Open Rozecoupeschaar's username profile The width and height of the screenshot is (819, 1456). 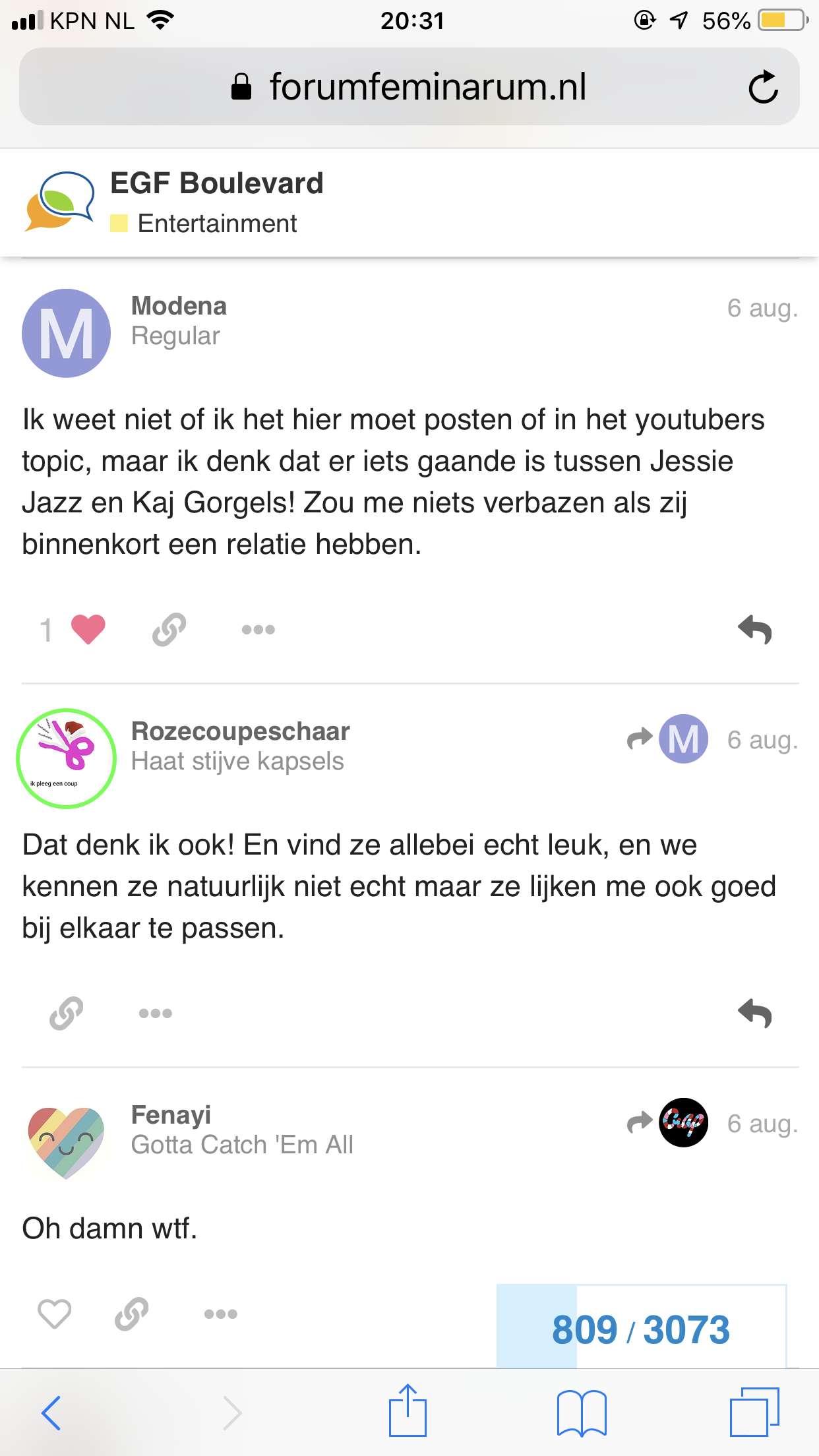coord(240,731)
